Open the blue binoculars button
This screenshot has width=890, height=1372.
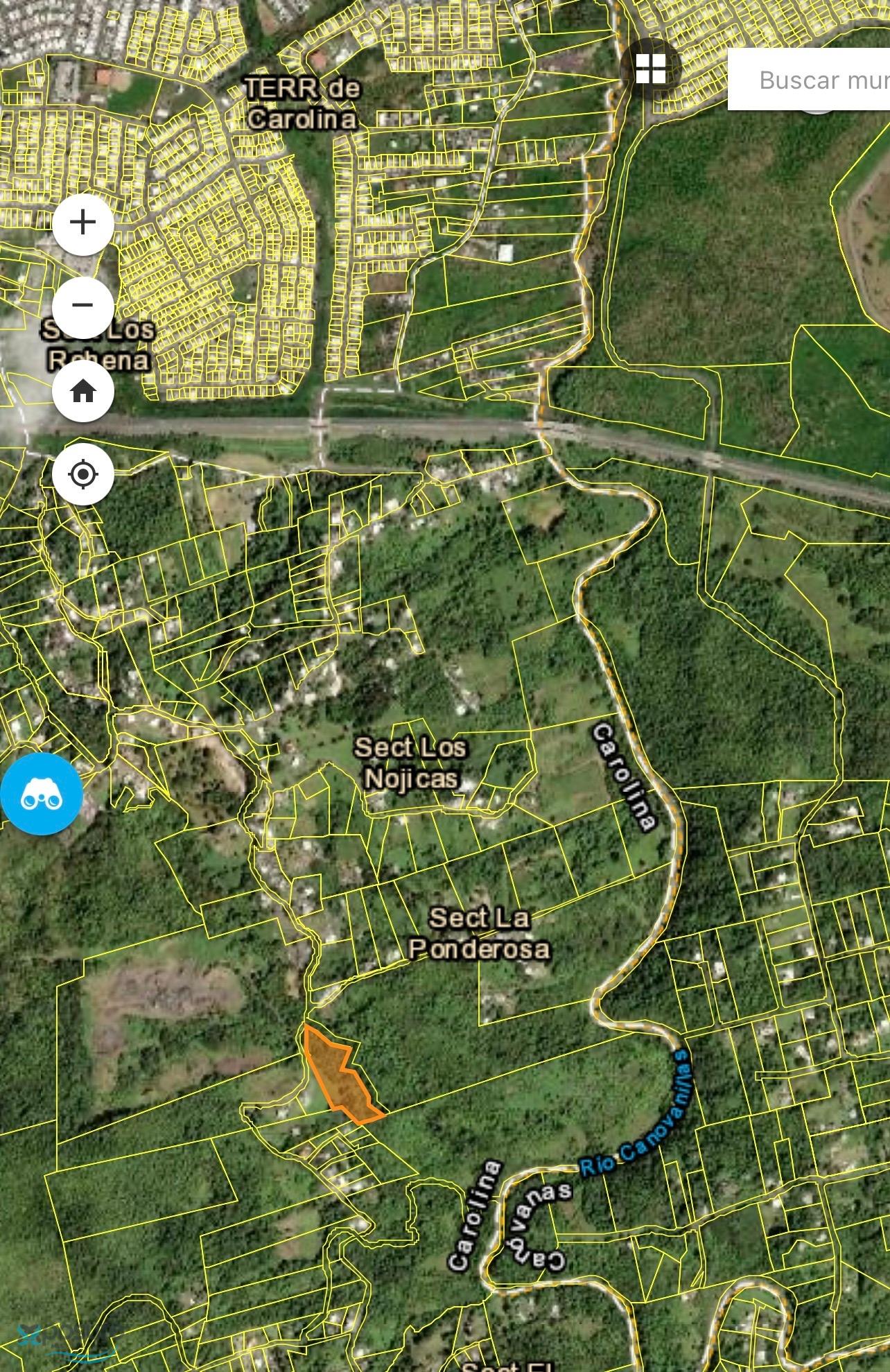[42, 794]
